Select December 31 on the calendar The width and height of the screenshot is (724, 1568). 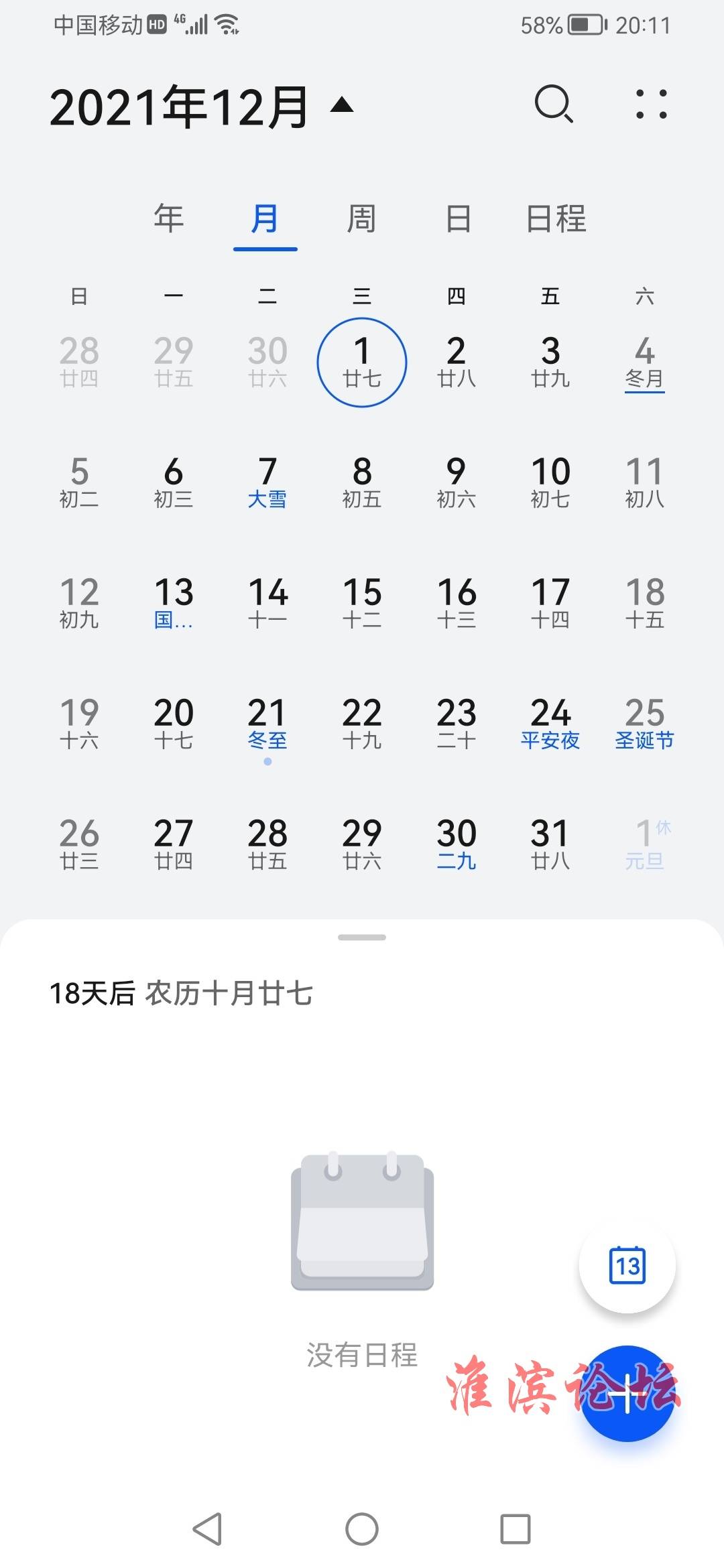tap(550, 844)
